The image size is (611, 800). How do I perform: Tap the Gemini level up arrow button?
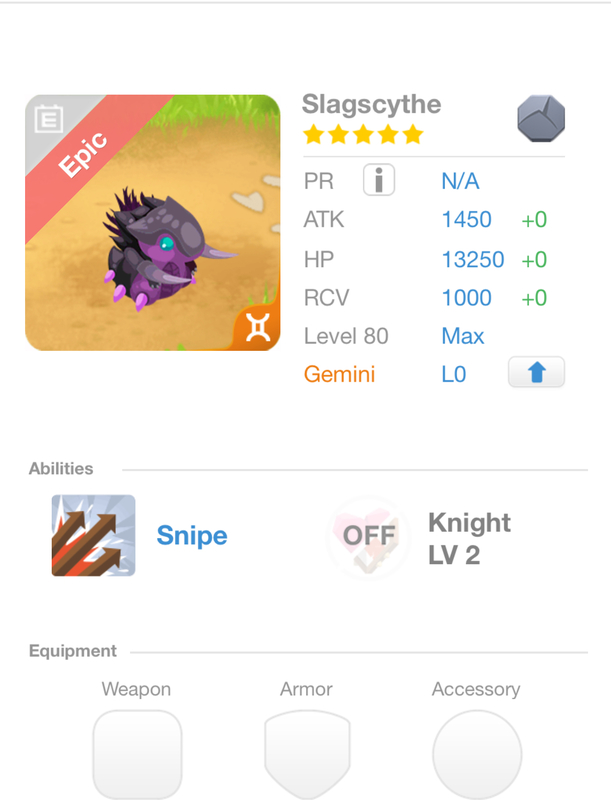tap(536, 373)
